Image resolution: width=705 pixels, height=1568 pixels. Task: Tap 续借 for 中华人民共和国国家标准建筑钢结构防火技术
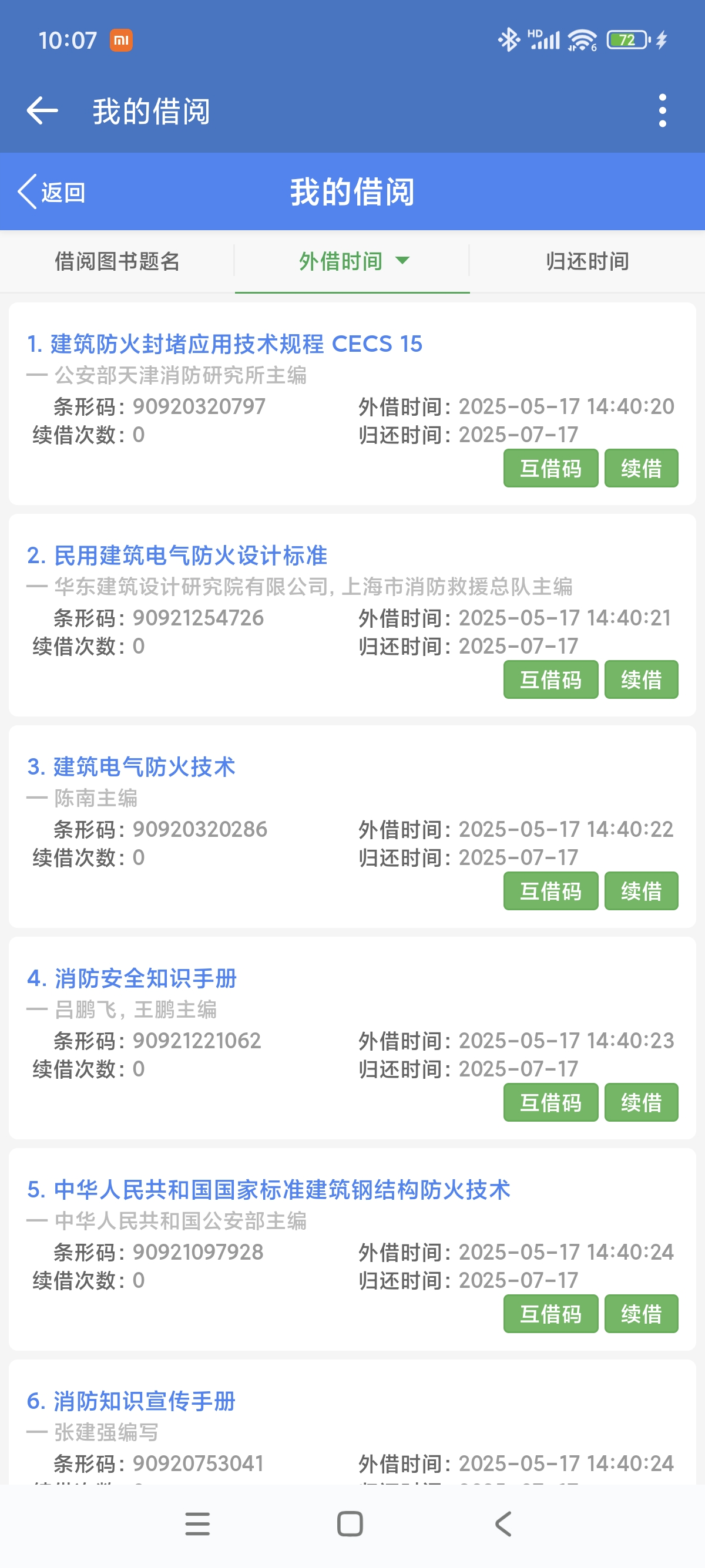(x=640, y=1314)
